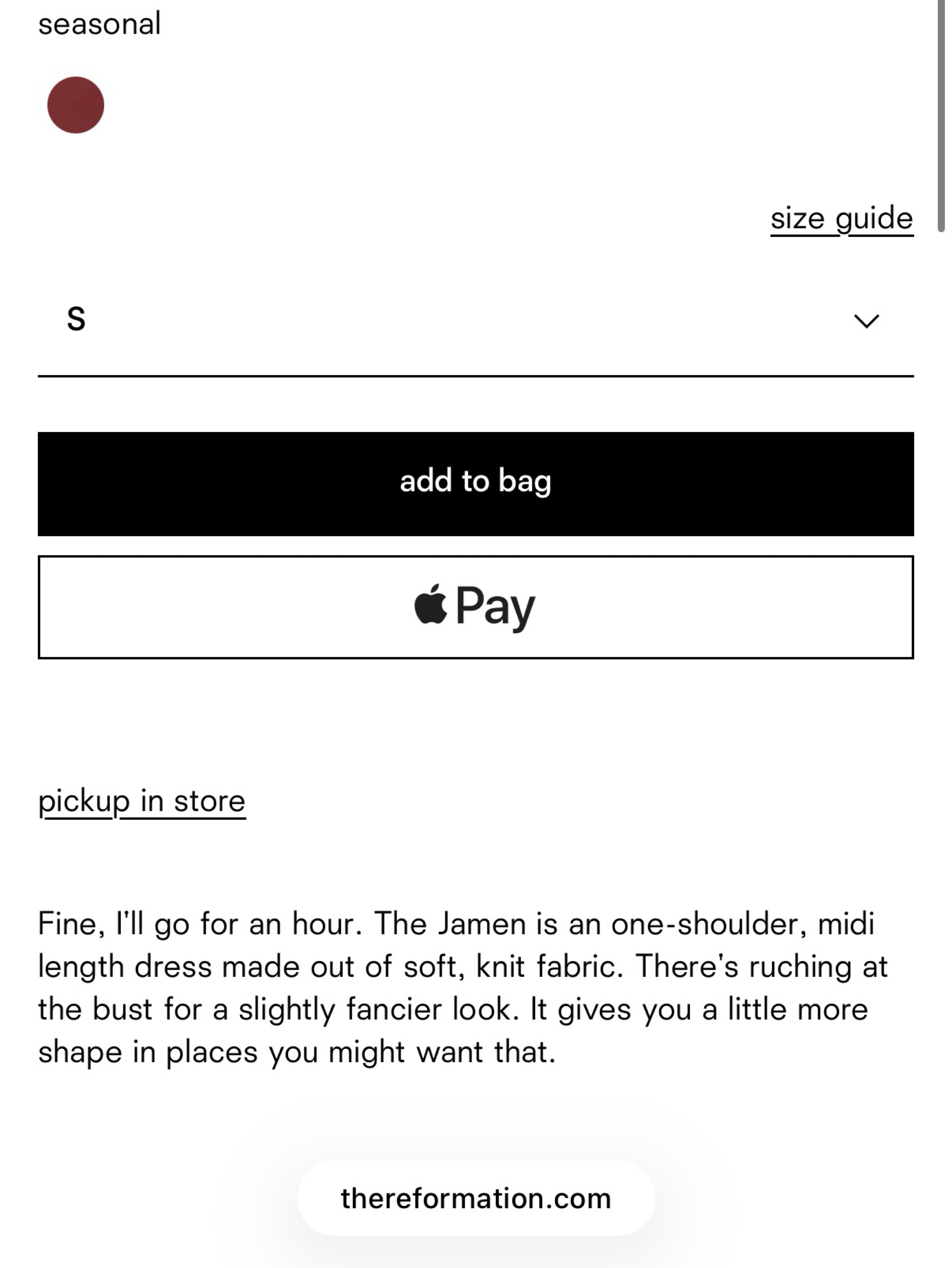This screenshot has height=1268, width=952.
Task: Open the pickup in store link
Action: (142, 801)
